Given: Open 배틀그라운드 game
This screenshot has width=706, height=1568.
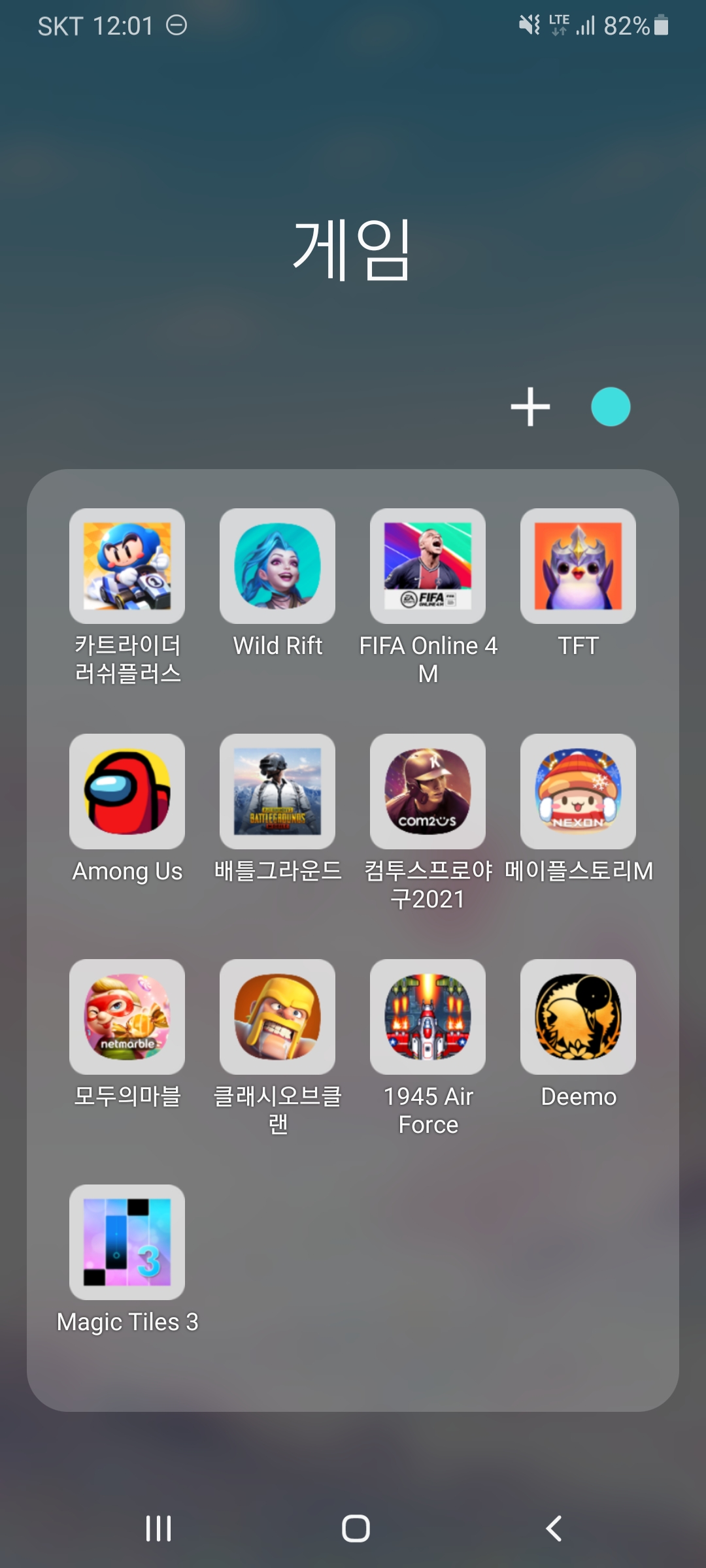Looking at the screenshot, I should pos(278,792).
